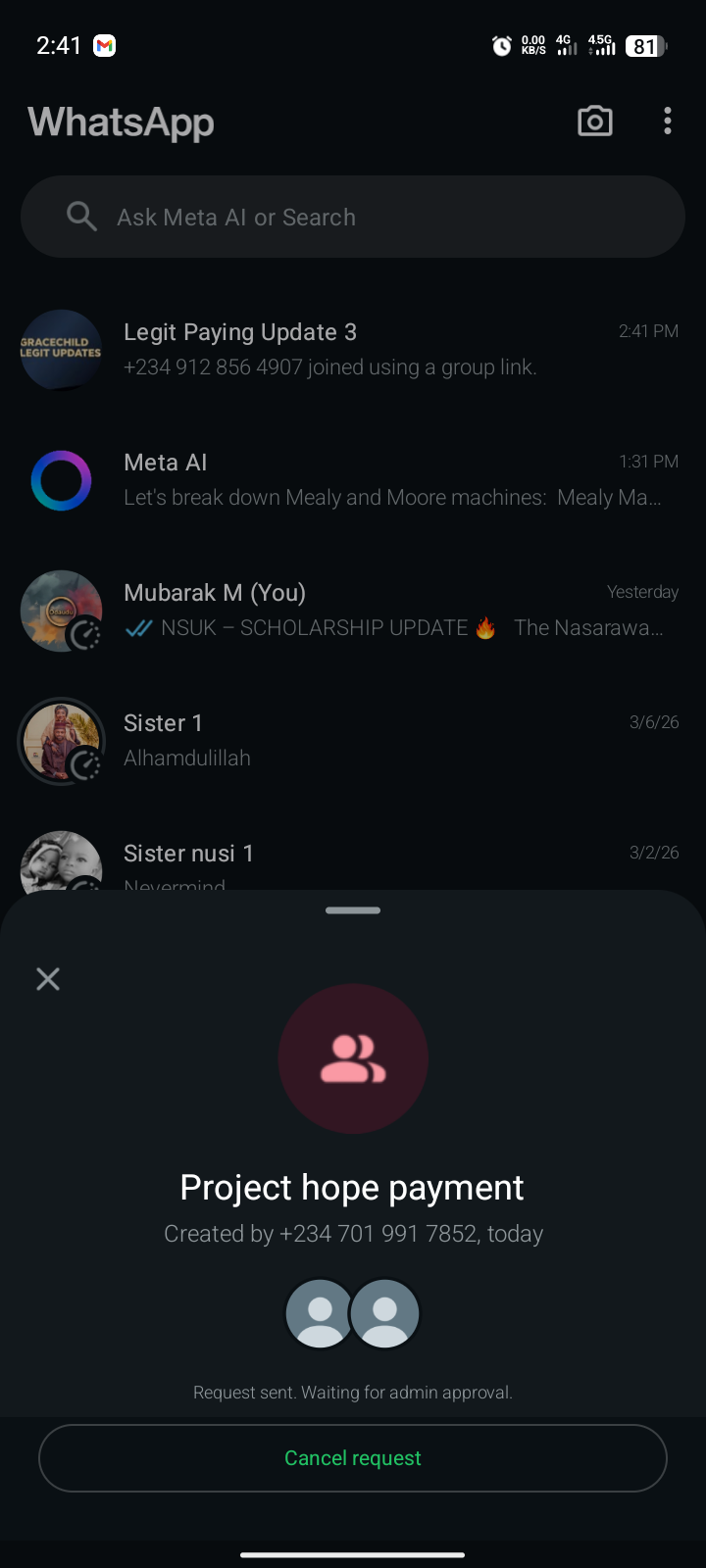Image resolution: width=706 pixels, height=1568 pixels.
Task: Open the chat with Sister 1
Action: coord(392,740)
